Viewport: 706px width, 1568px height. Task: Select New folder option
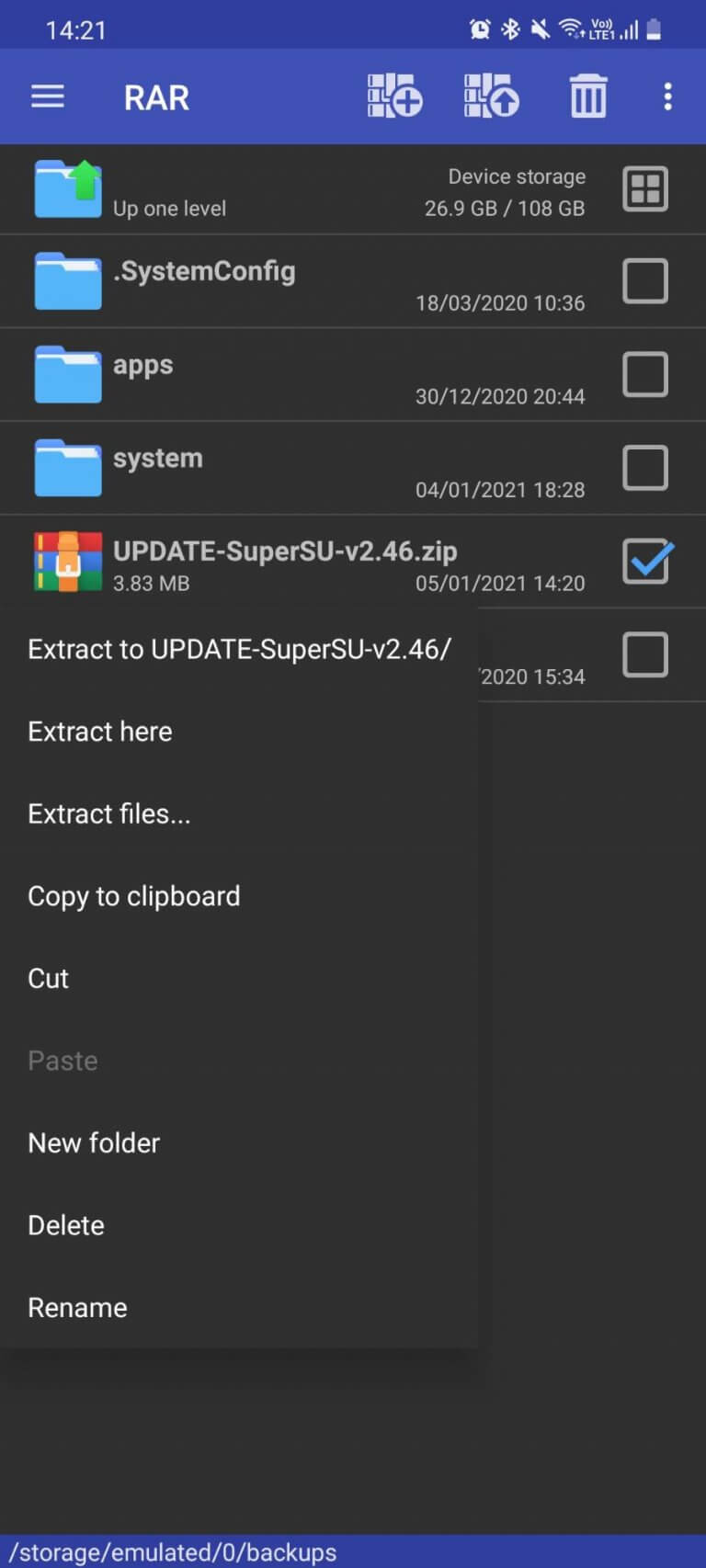[x=239, y=1143]
